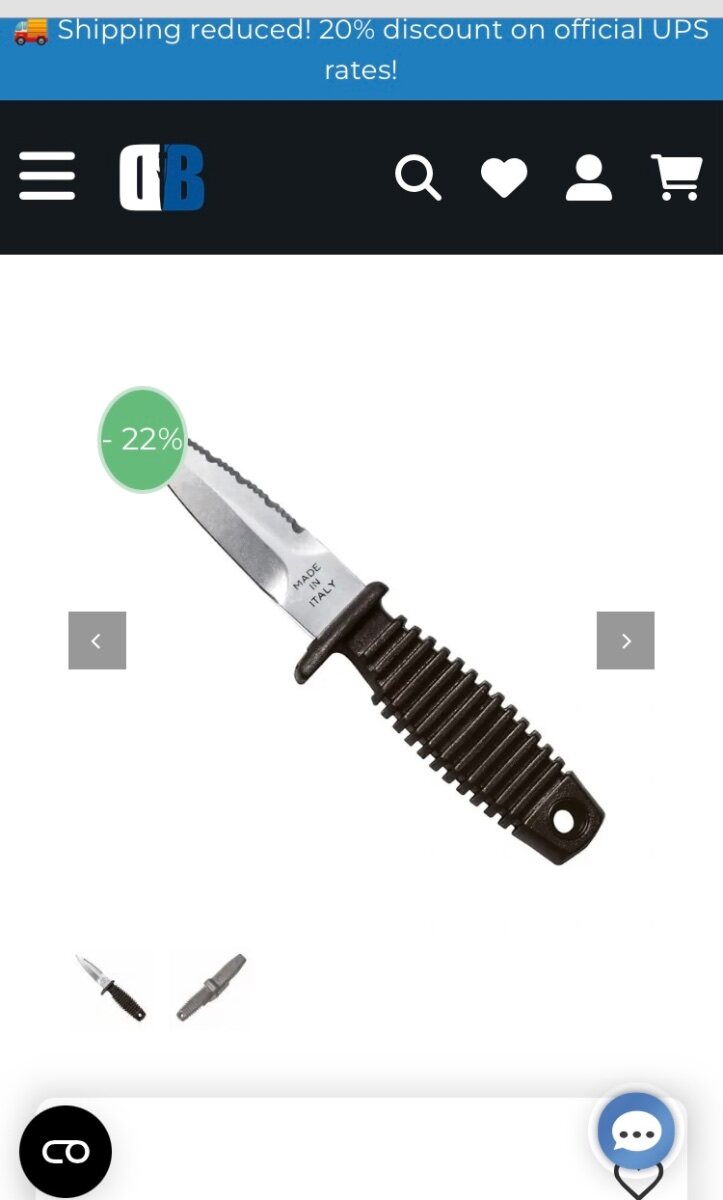View the wishlist heart in header
The height and width of the screenshot is (1200, 723).
504,179
